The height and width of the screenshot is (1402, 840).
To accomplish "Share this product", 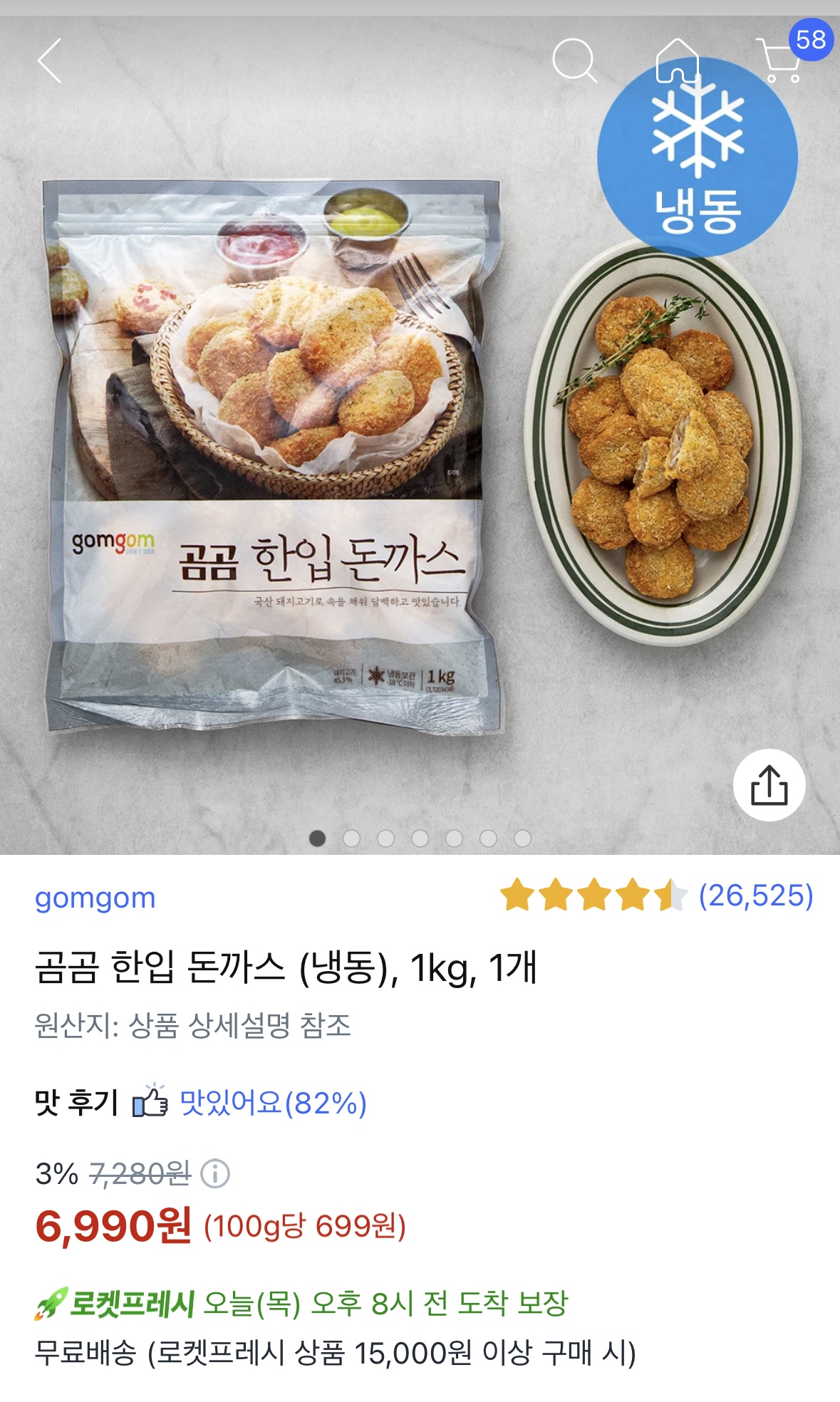I will tap(769, 785).
